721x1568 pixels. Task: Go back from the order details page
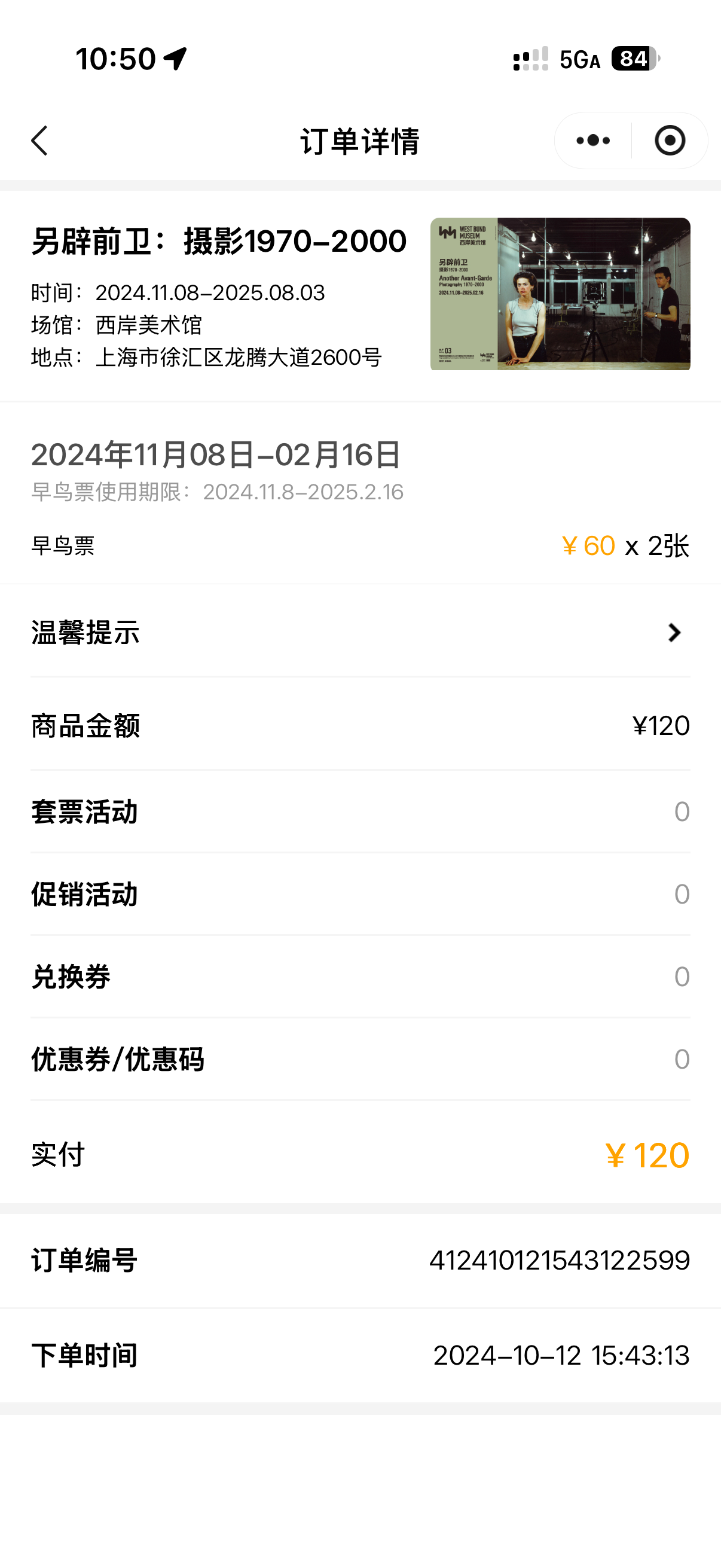[x=40, y=141]
